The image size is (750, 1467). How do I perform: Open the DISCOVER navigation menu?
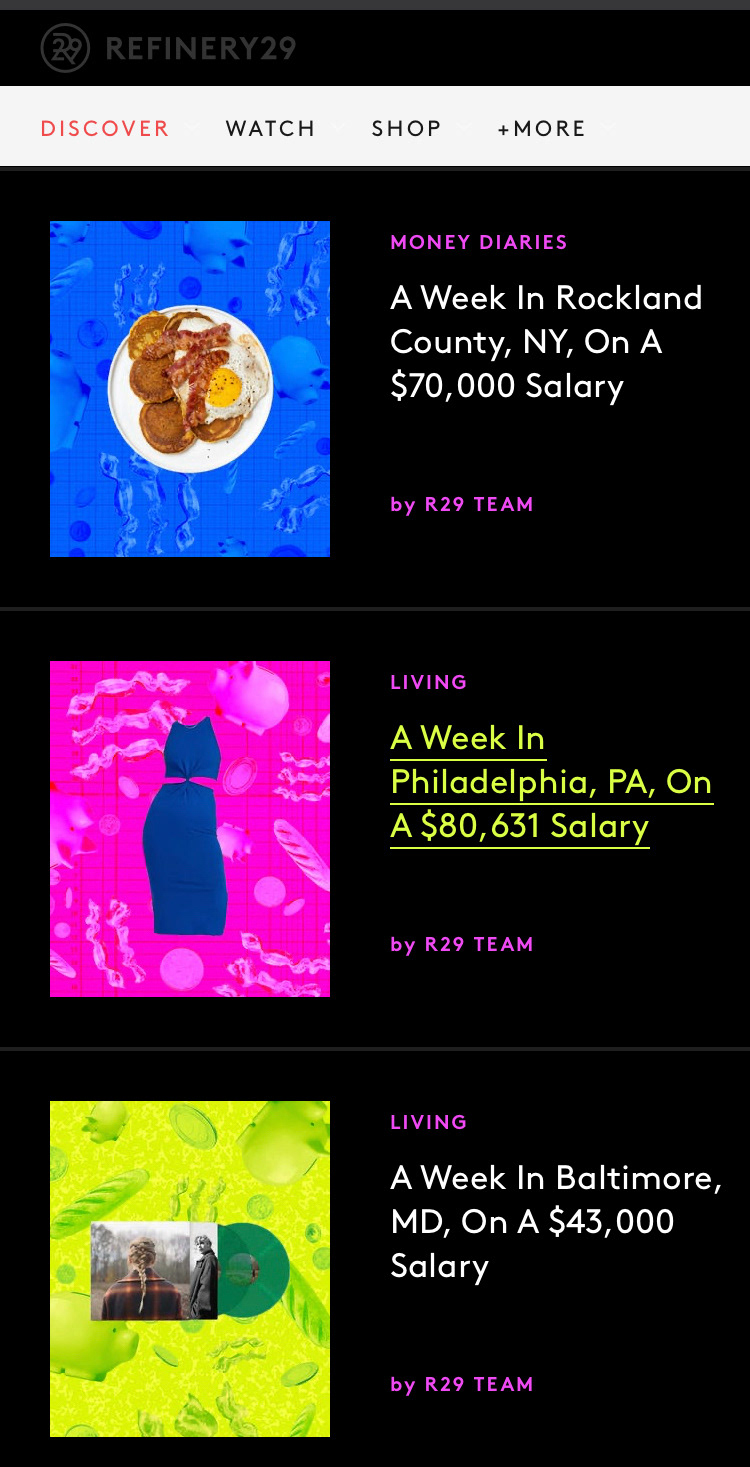[x=104, y=128]
